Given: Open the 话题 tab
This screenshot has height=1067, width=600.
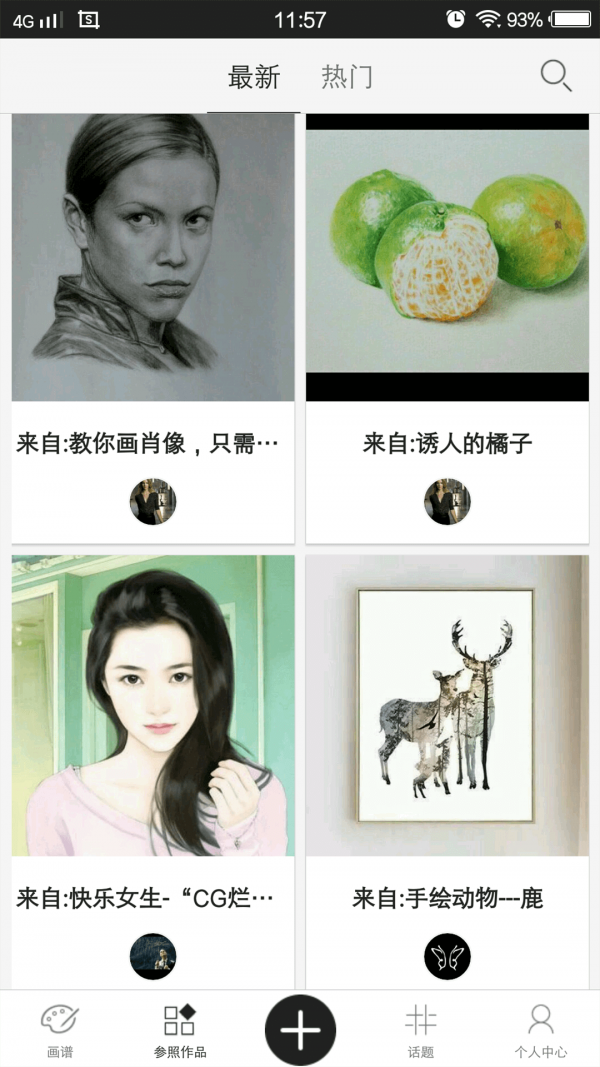Looking at the screenshot, I should point(421,1031).
